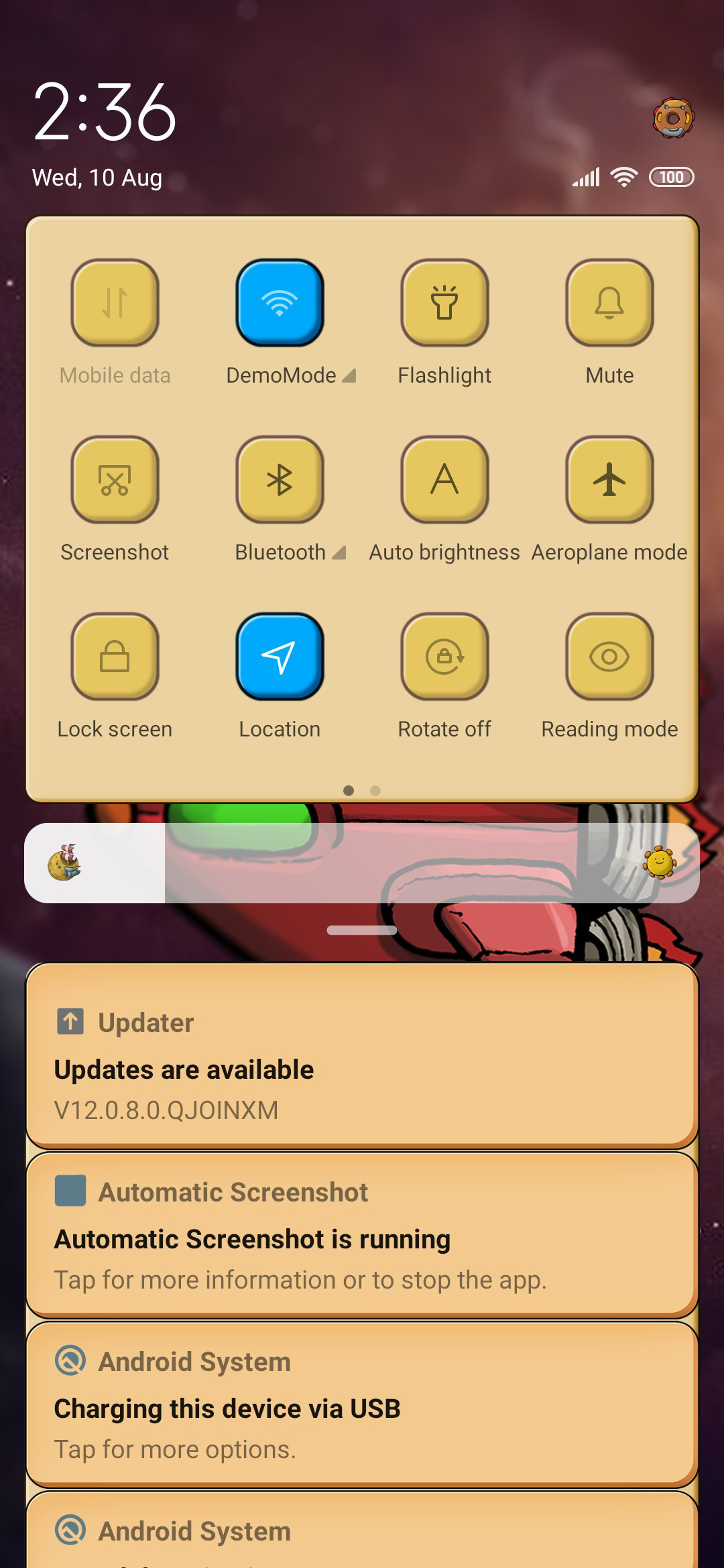Image resolution: width=724 pixels, height=1568 pixels.
Task: Enable Bluetooth tile
Action: click(280, 480)
